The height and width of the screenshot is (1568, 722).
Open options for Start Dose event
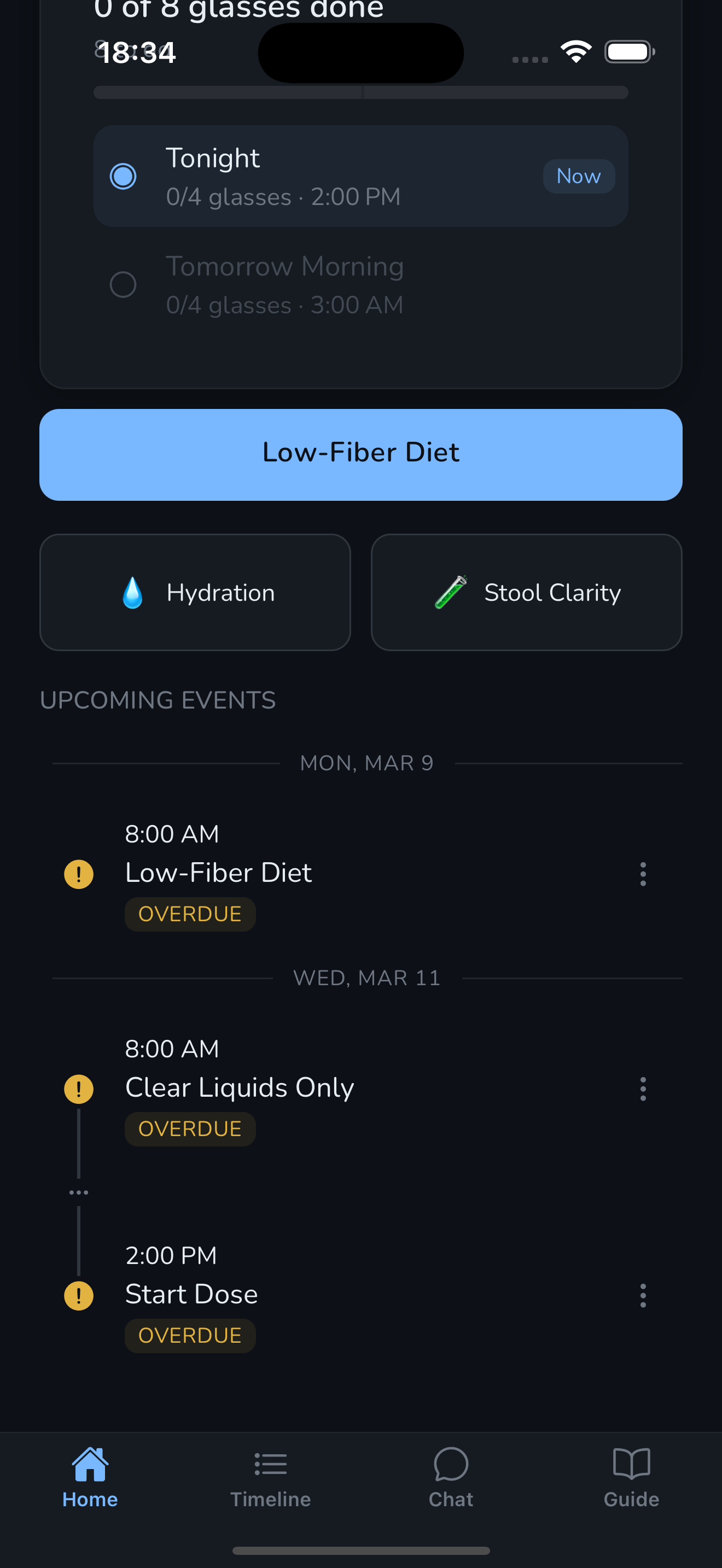tap(643, 1295)
